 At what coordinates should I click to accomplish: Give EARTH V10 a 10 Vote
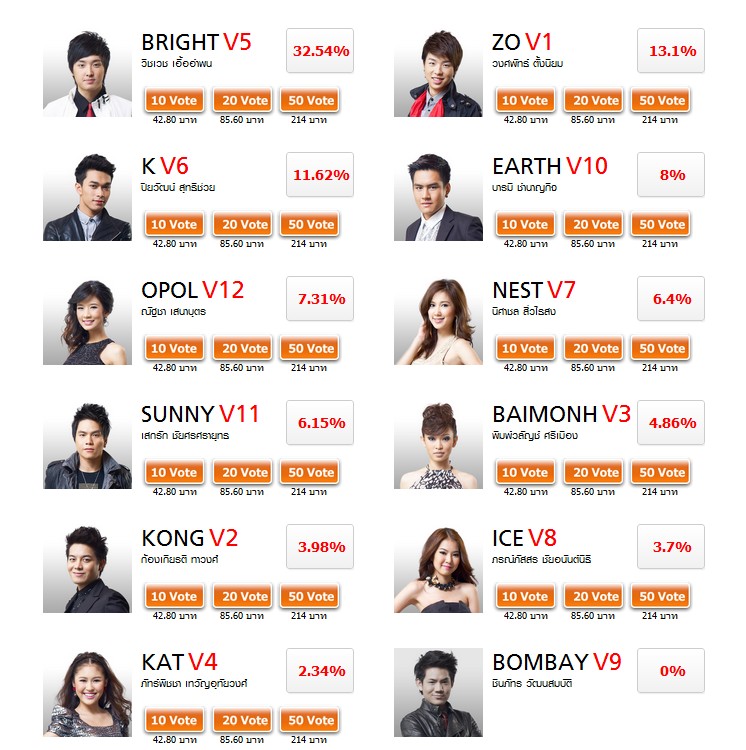click(526, 224)
